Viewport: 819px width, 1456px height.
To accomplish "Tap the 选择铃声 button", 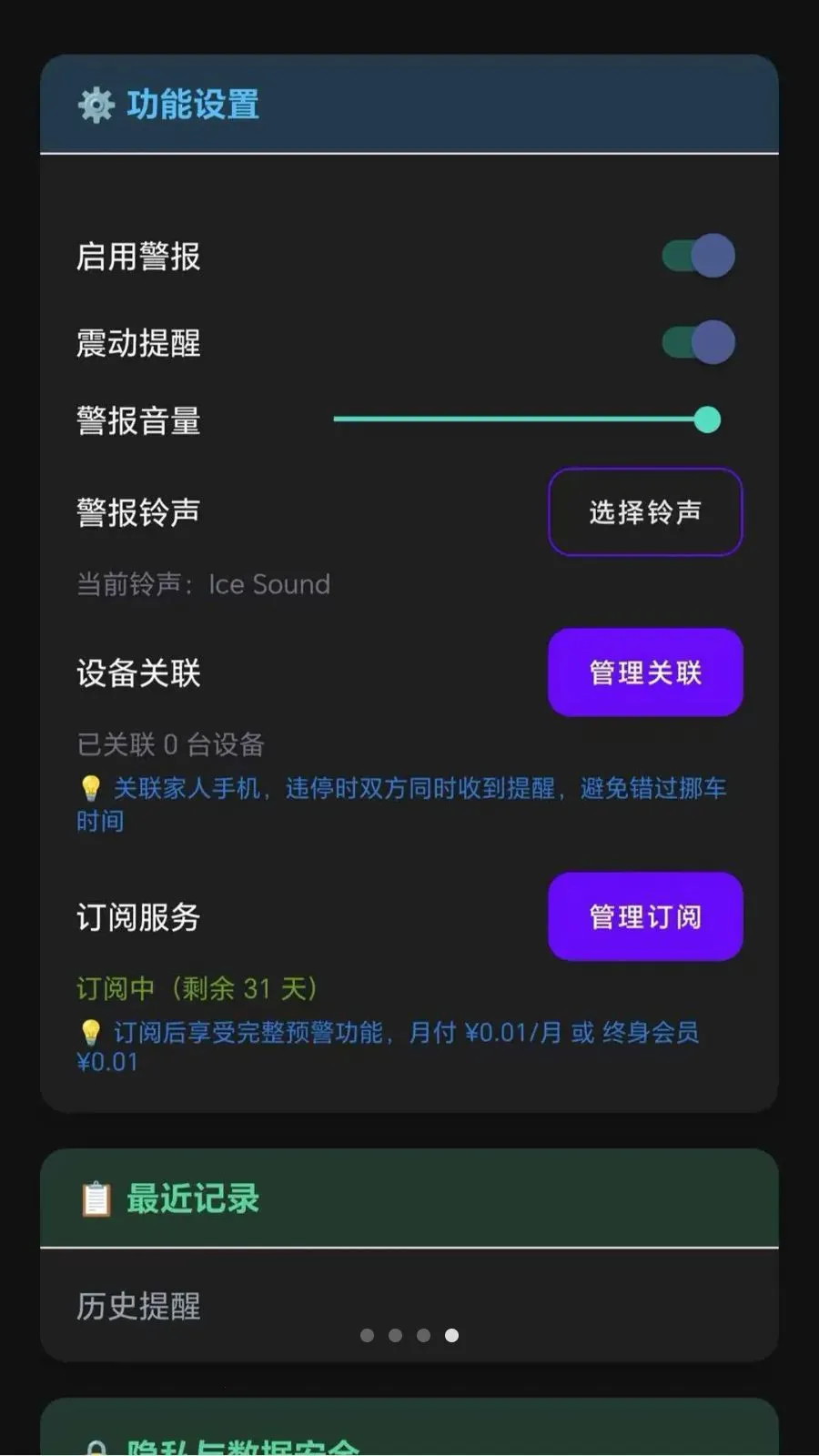I will [645, 512].
